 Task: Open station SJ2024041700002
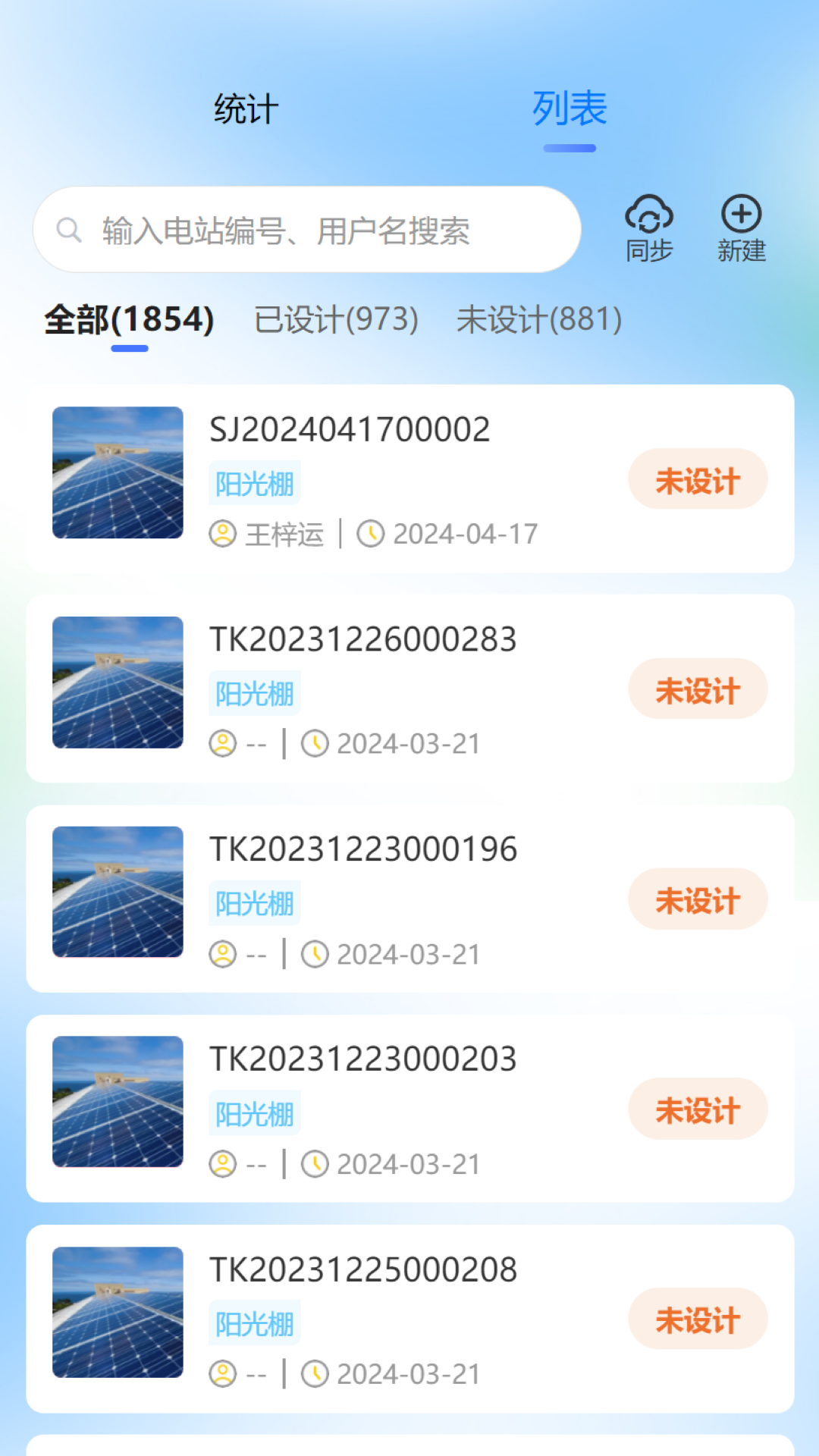(x=409, y=479)
